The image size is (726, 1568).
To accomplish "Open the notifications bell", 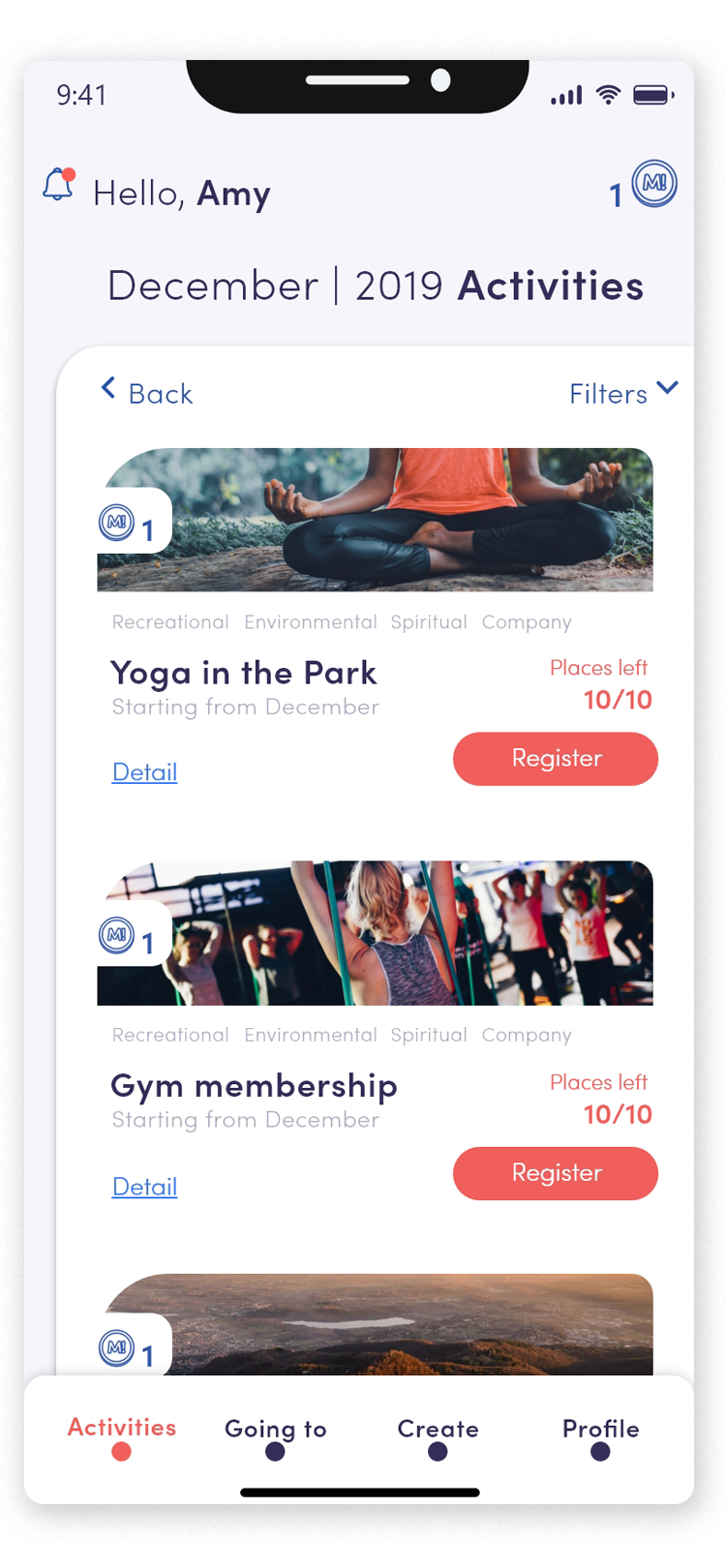I will pyautogui.click(x=59, y=184).
